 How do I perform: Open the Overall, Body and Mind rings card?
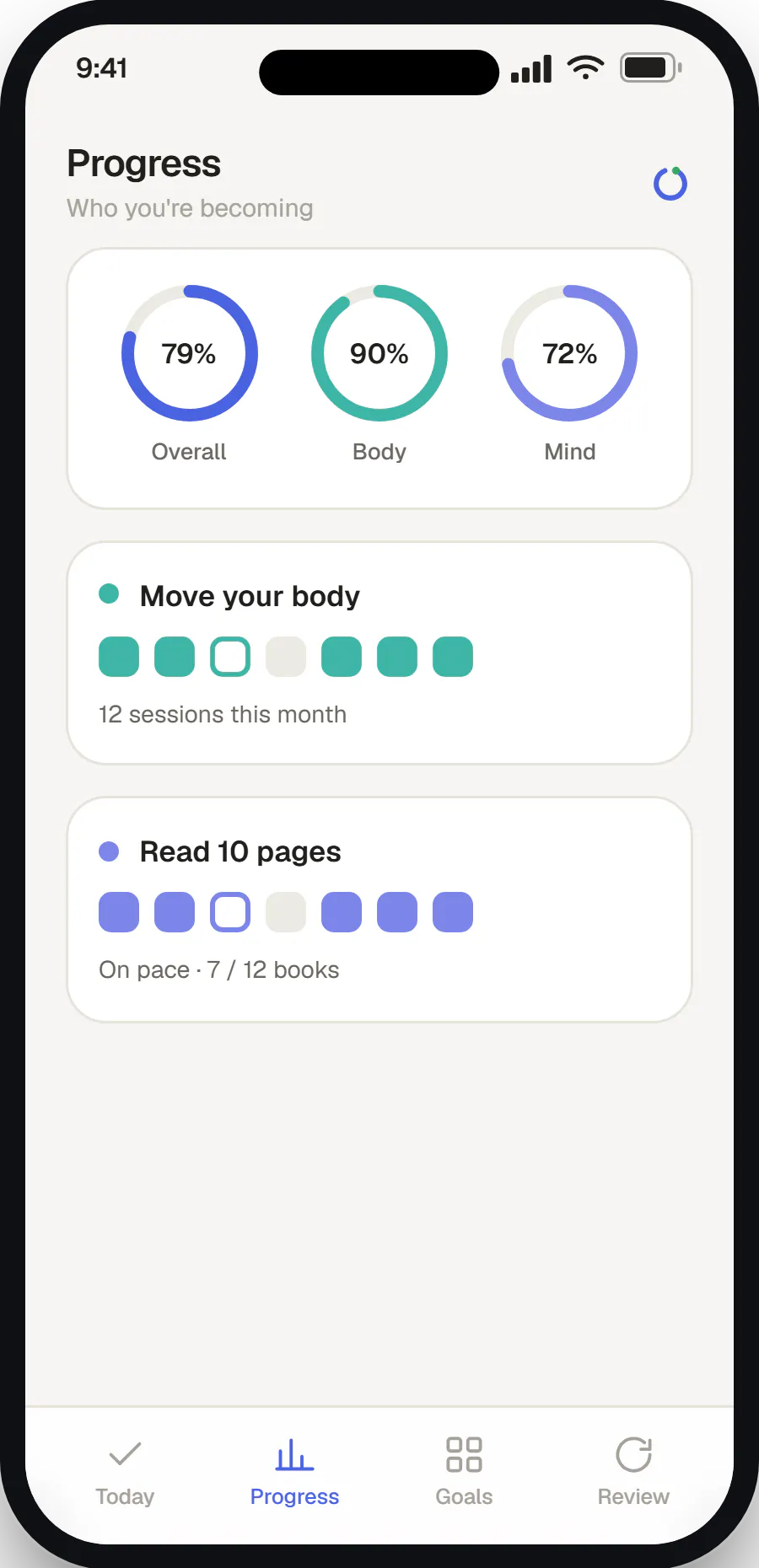pyautogui.click(x=379, y=379)
